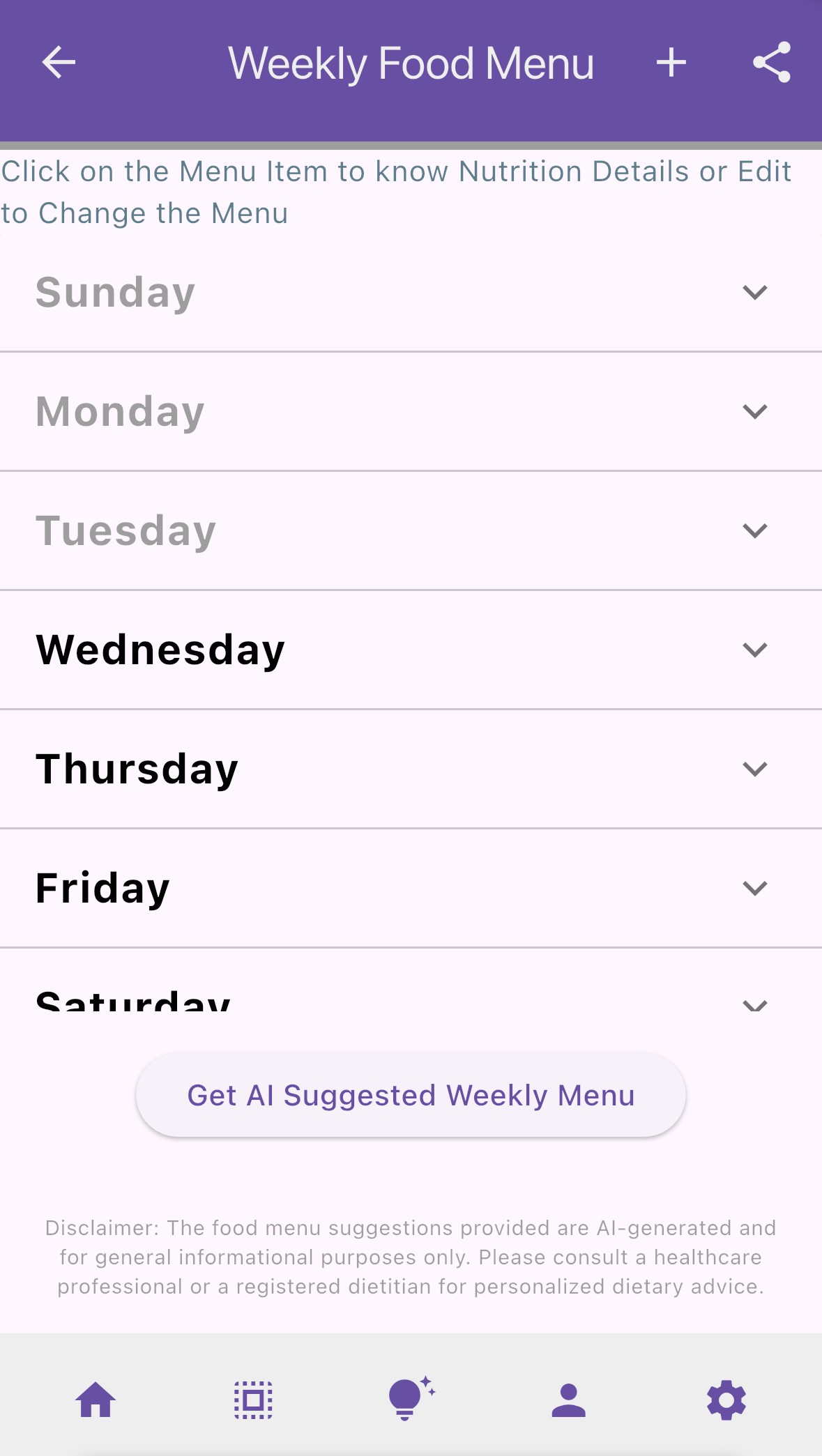Open the profile tab

[568, 1400]
